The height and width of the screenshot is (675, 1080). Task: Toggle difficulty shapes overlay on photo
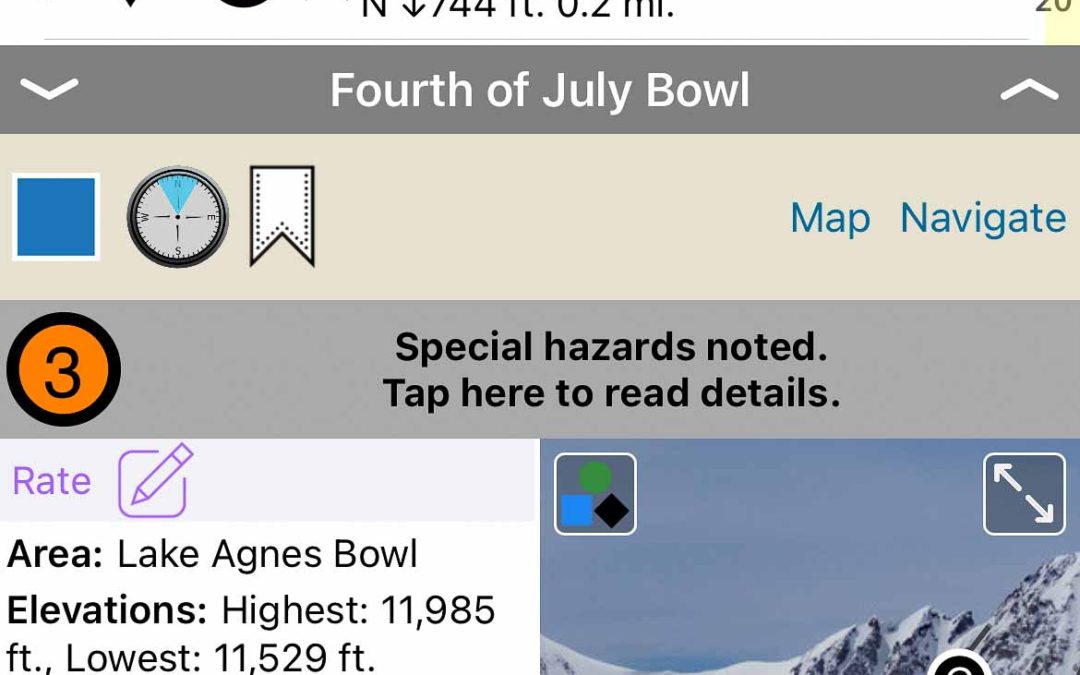(595, 494)
